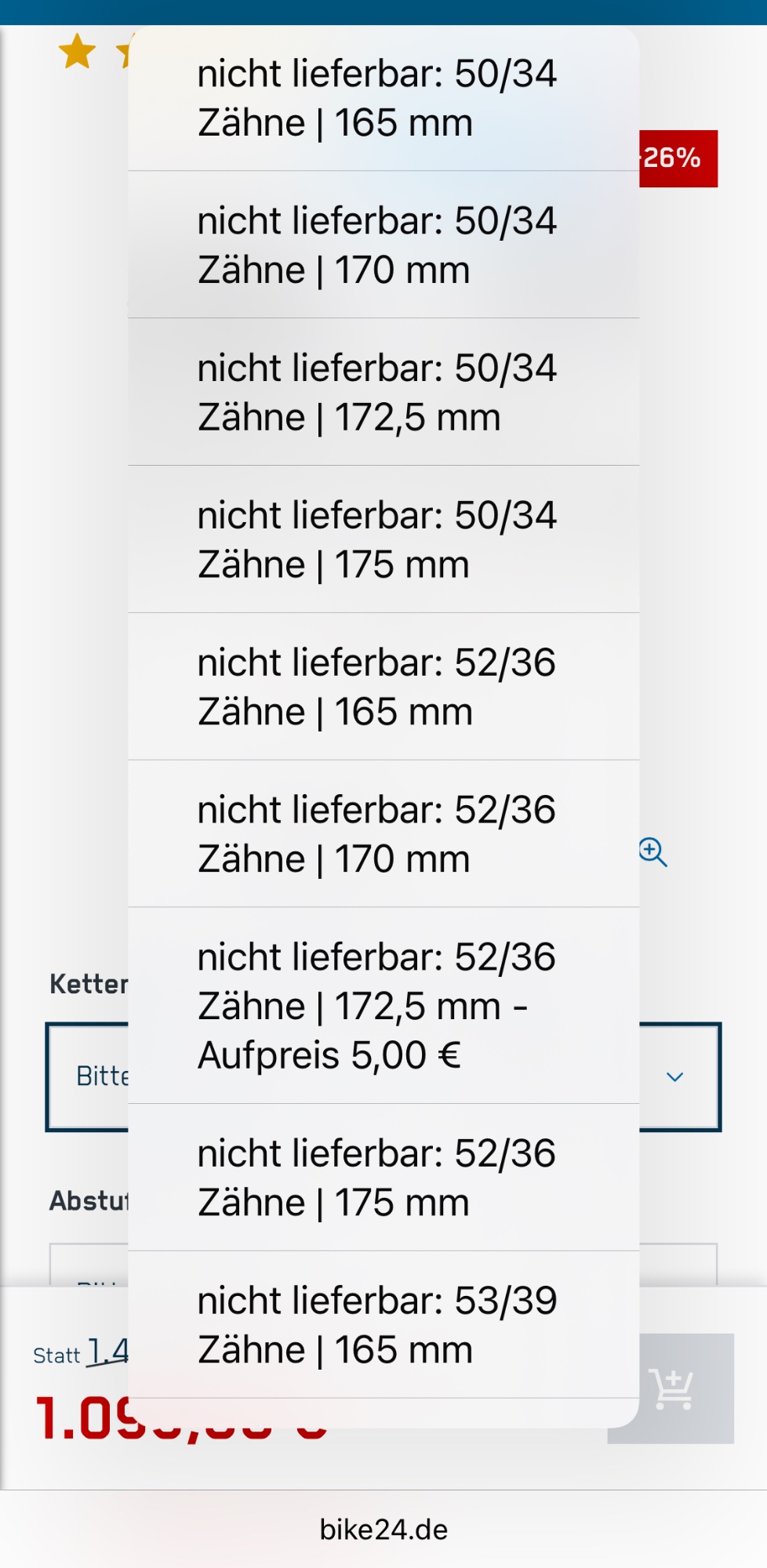Viewport: 767px width, 1568px height.
Task: Tap the magnifier zoom icon
Action: [x=652, y=852]
